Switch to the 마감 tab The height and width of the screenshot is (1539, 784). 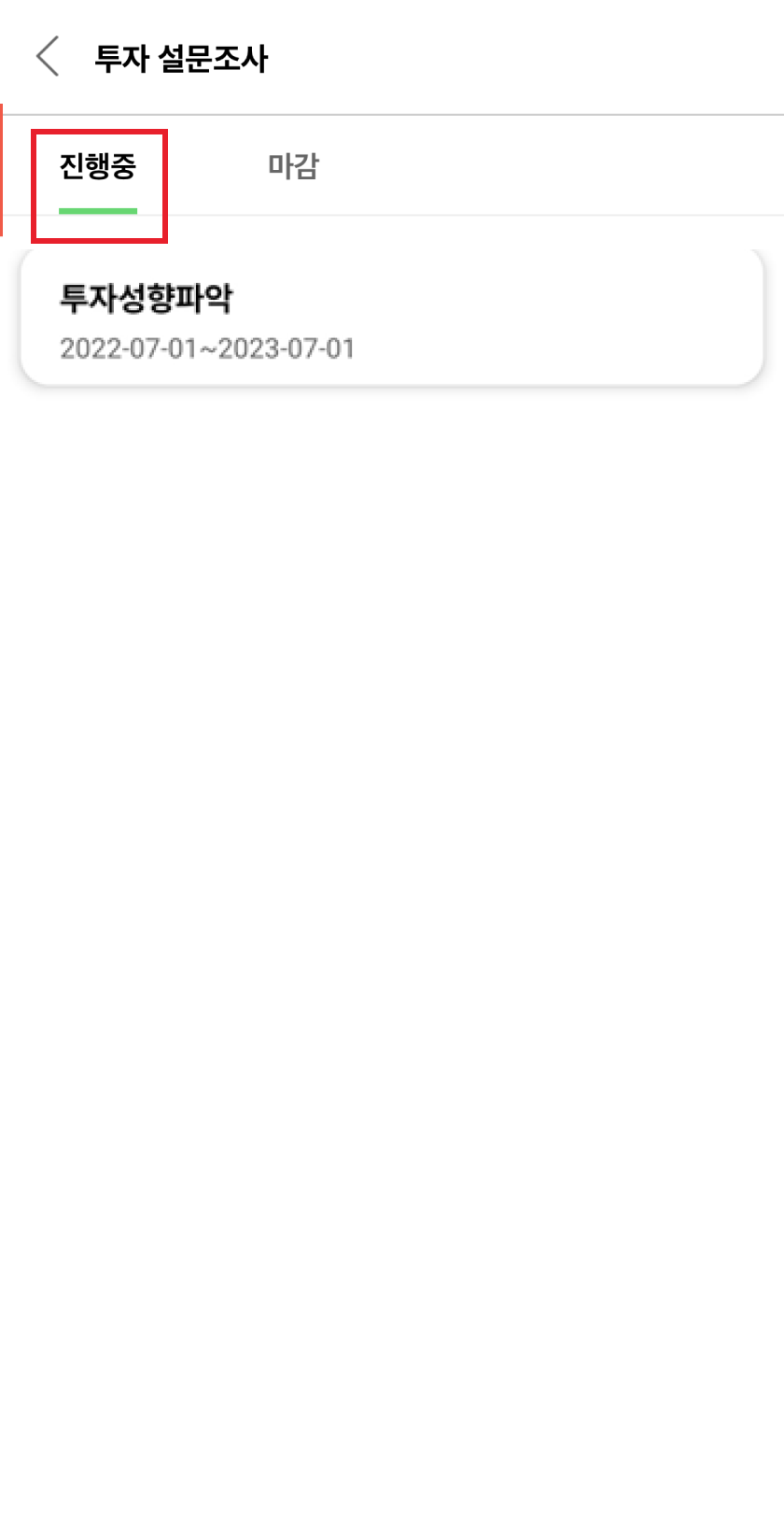(293, 166)
